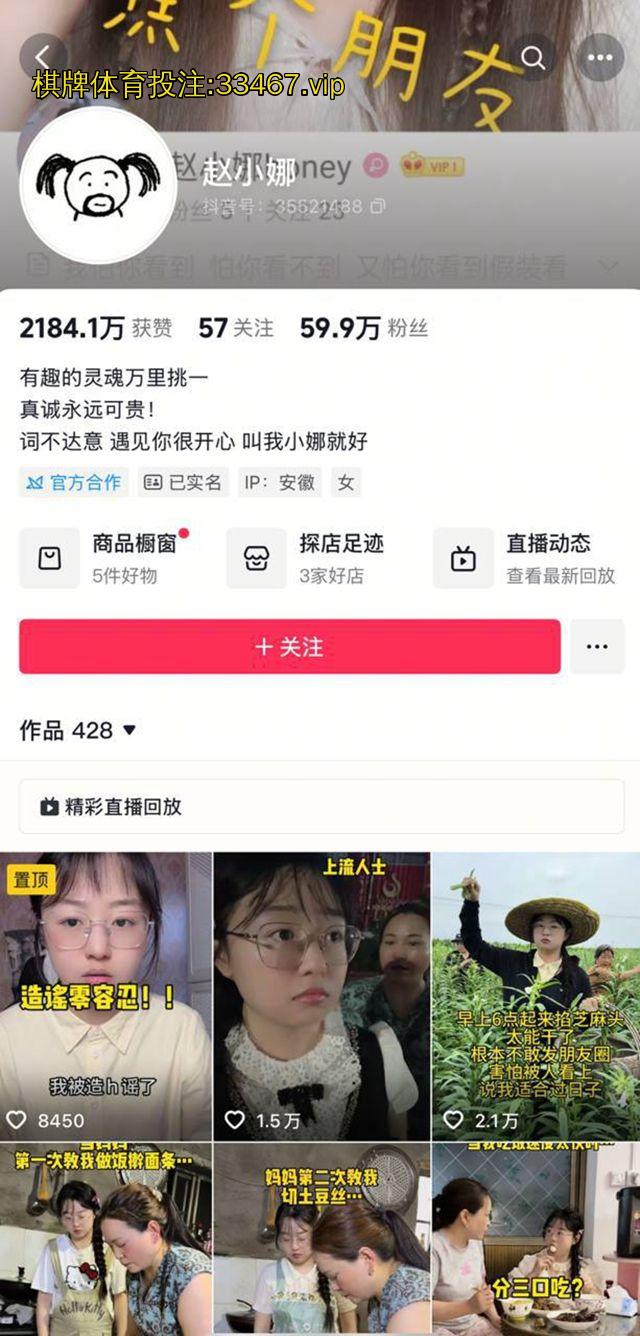The image size is (640, 1336).
Task: Open the top-right overflow menu
Action: point(600,58)
